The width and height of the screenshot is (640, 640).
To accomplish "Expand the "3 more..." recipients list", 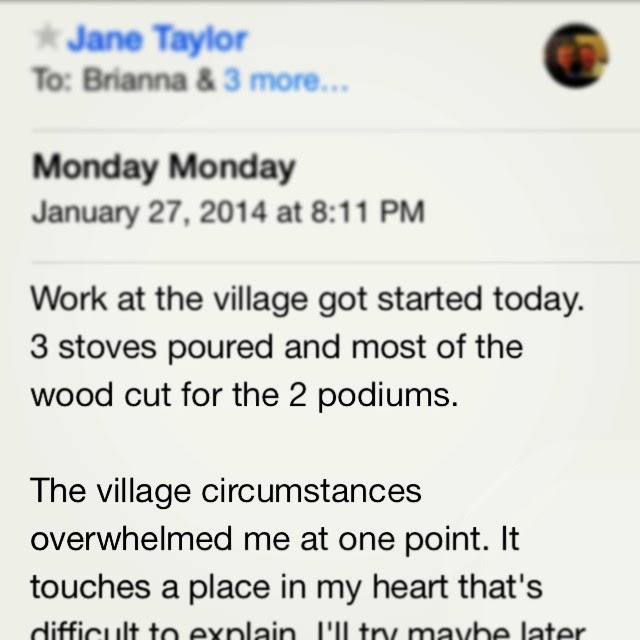I will click(286, 83).
